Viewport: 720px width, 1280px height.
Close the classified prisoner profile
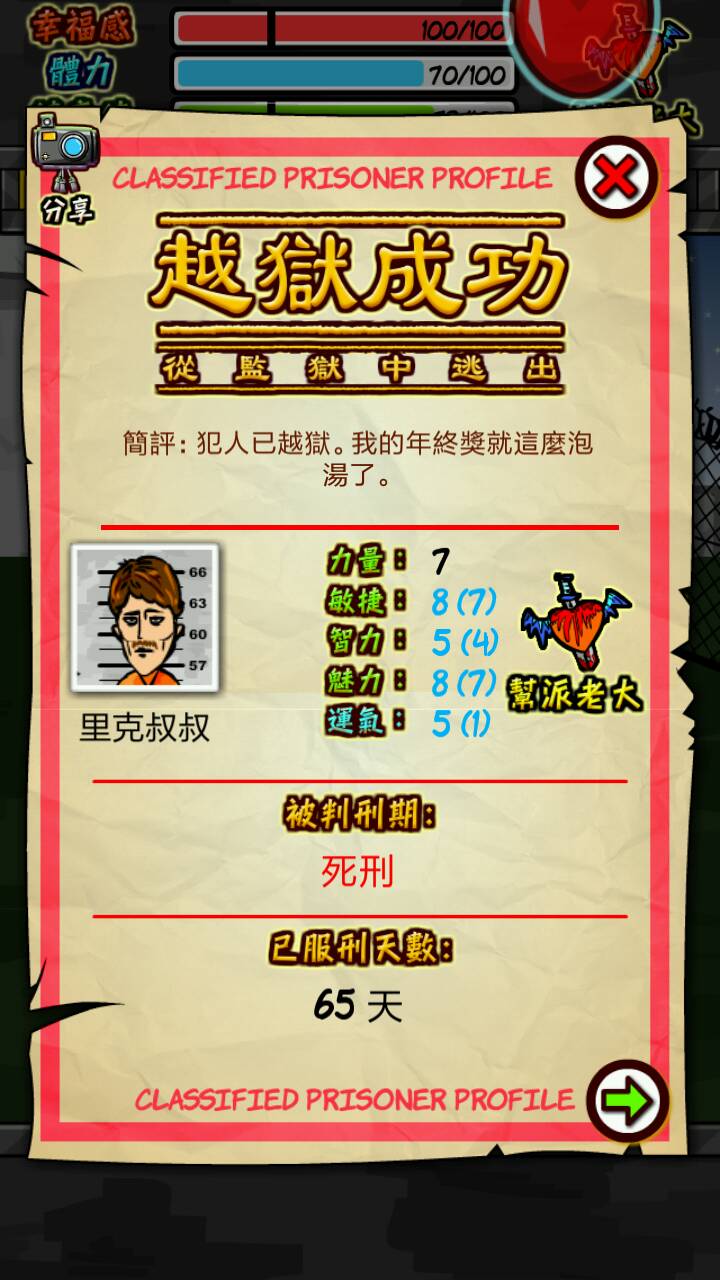coord(616,178)
